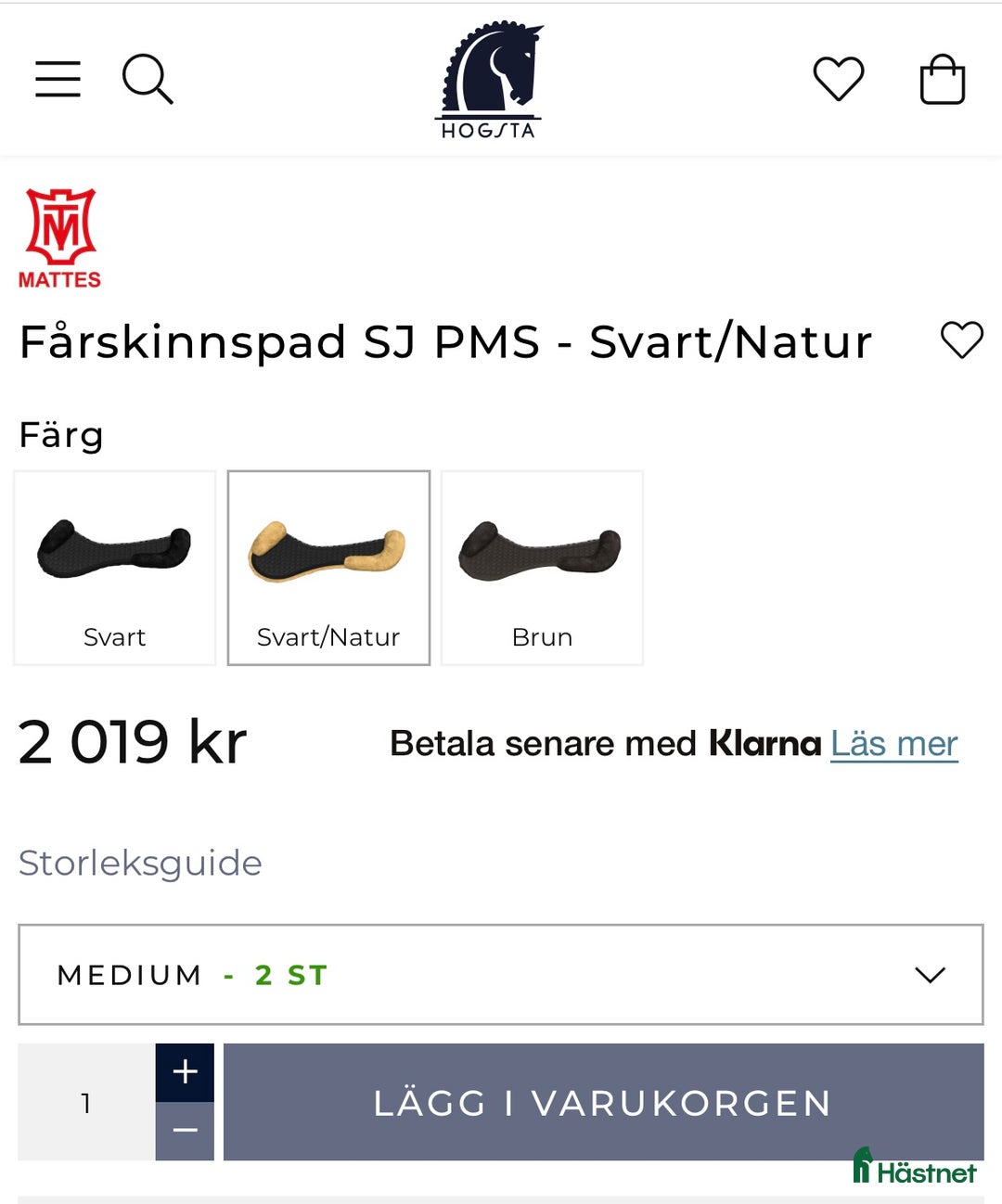Select the Svart/Natur color variant
This screenshot has width=1002, height=1204.
tap(328, 566)
